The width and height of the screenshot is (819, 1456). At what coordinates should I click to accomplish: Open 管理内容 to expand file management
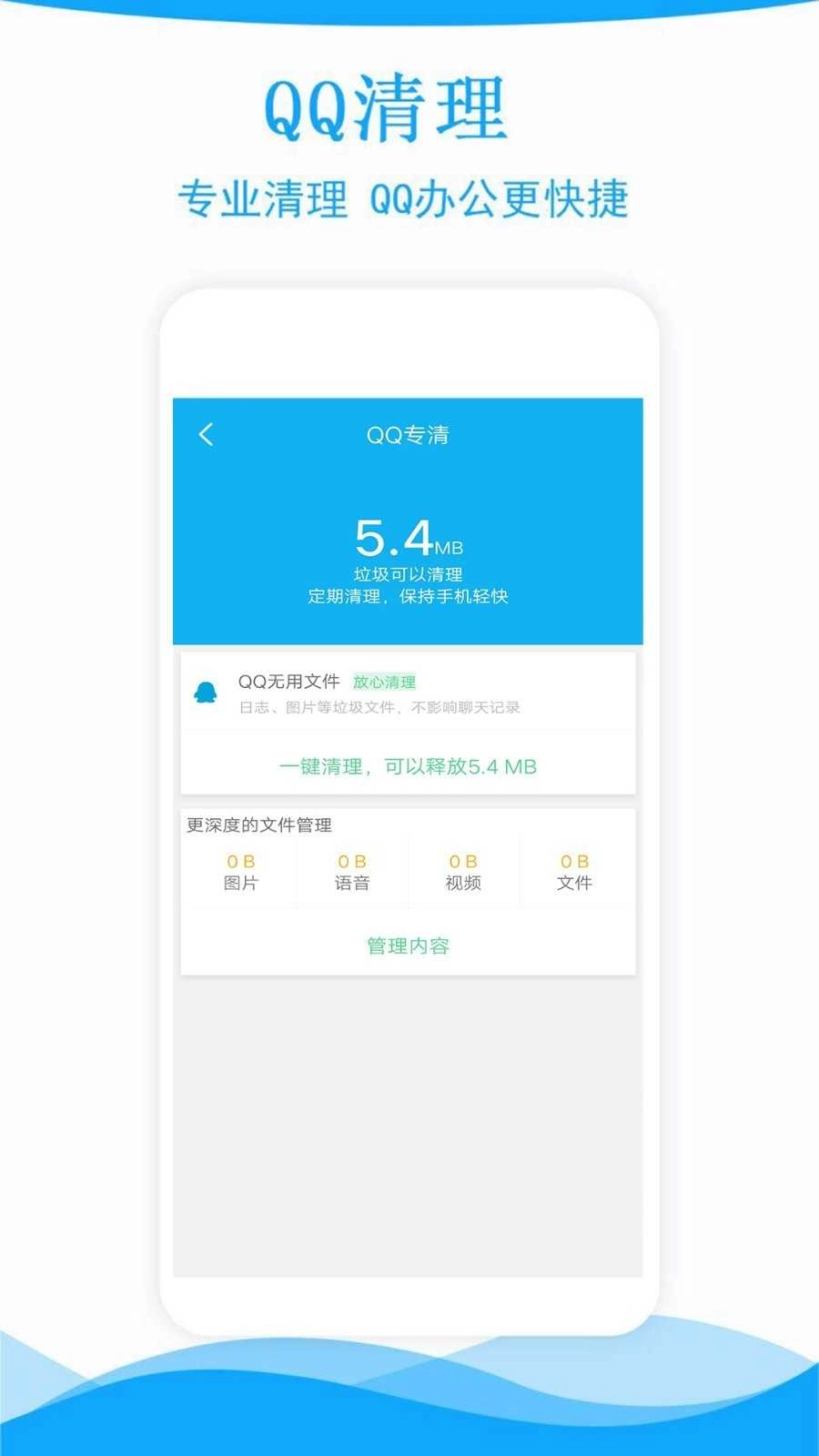click(x=407, y=945)
